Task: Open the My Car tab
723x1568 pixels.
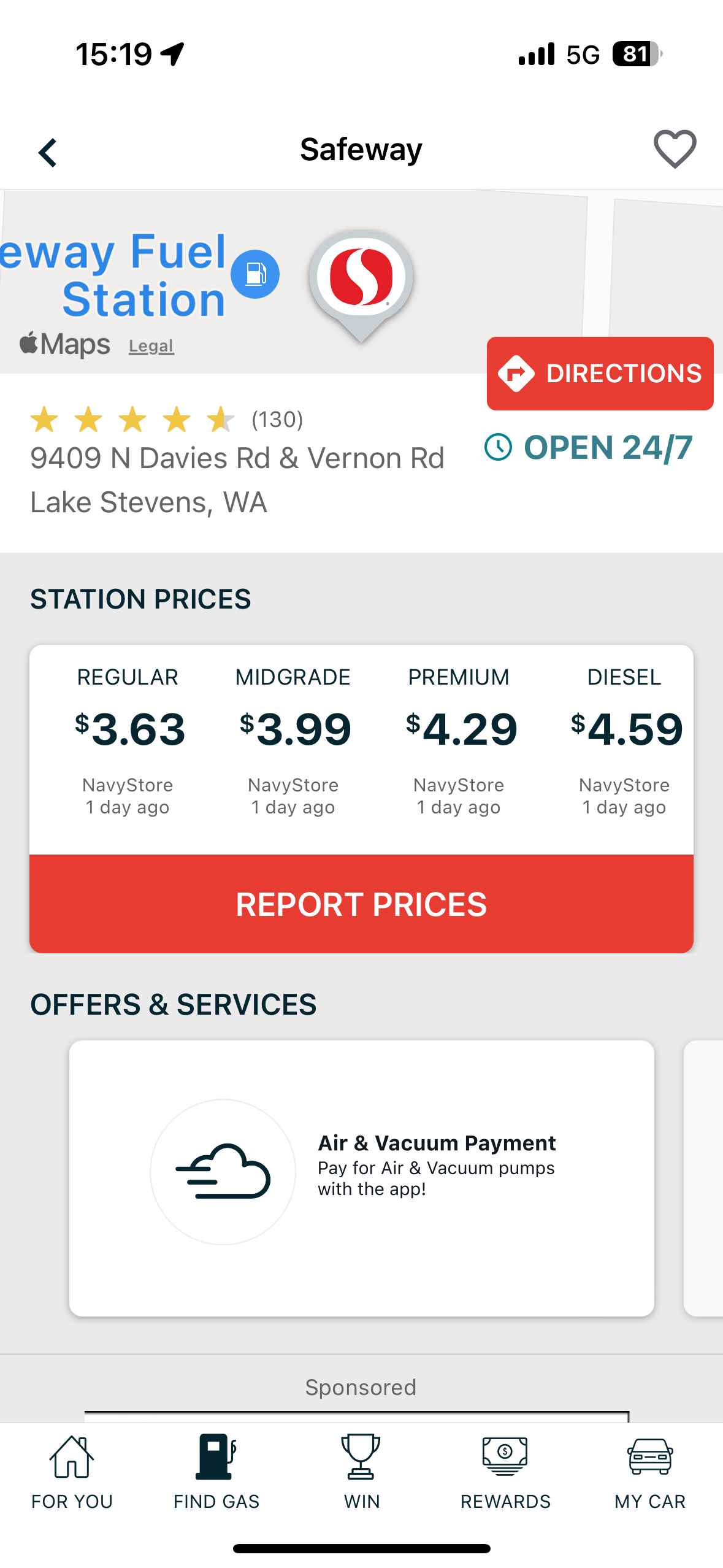Action: click(650, 1472)
